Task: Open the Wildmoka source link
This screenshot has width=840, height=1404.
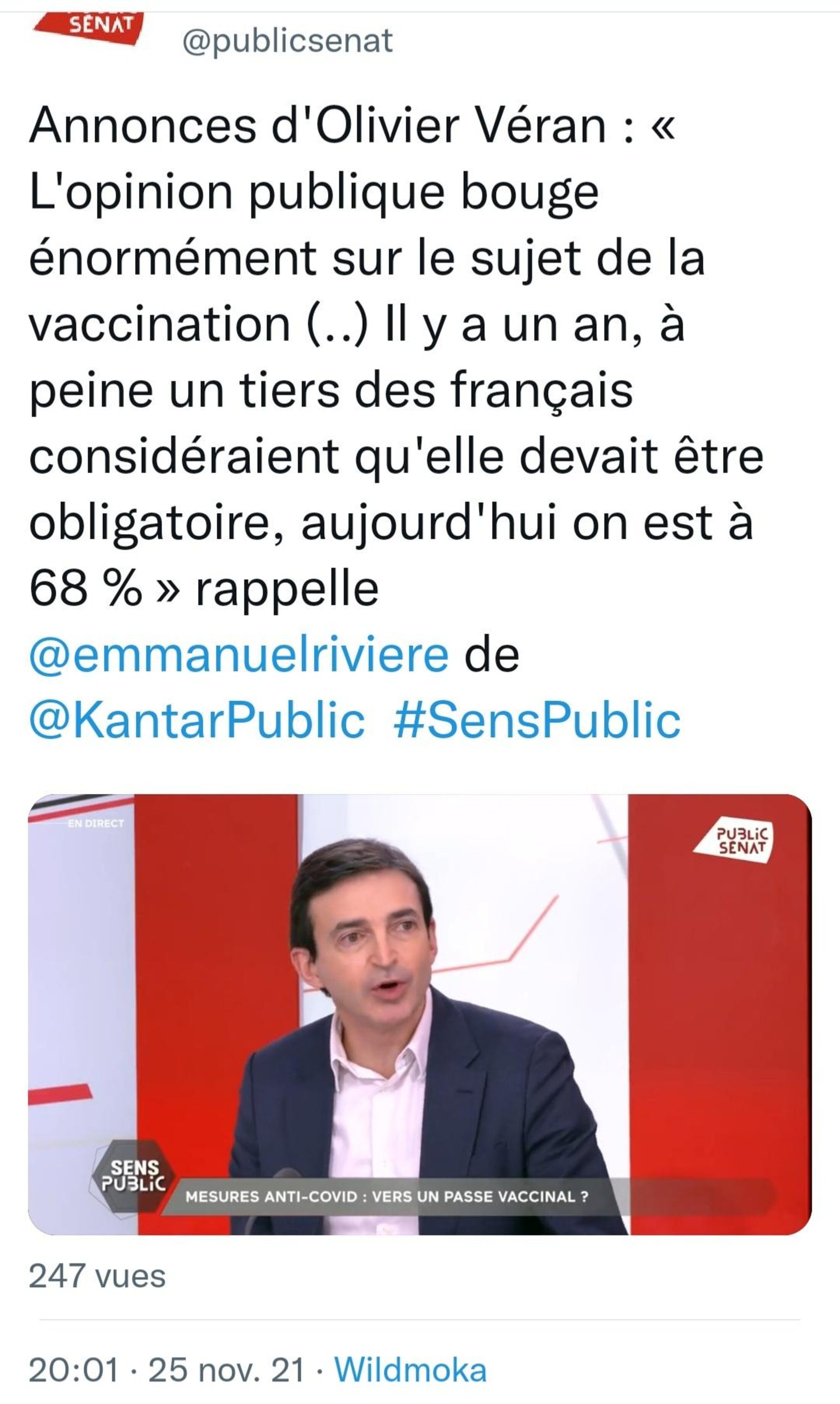Action: (x=410, y=1370)
